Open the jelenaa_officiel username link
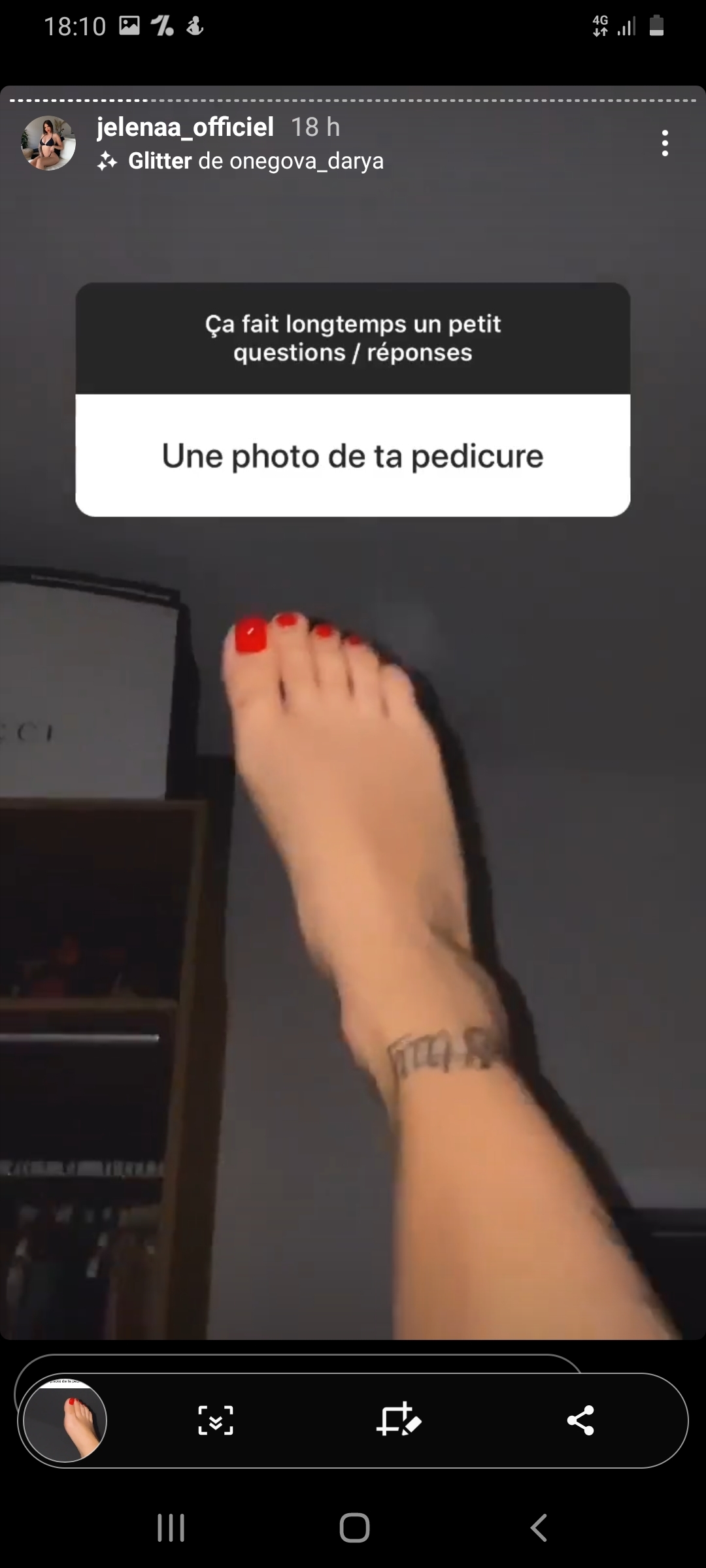 (185, 127)
